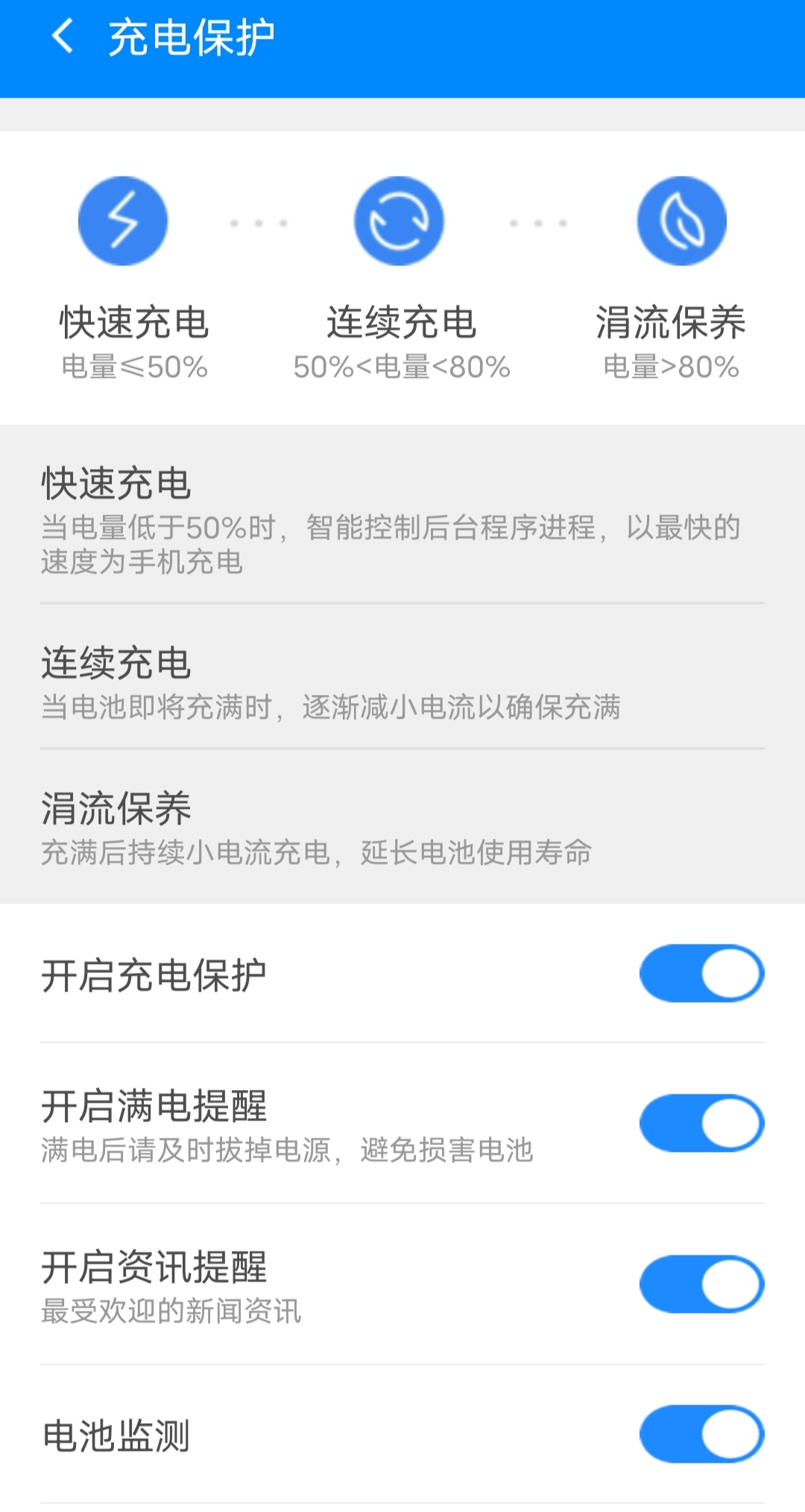
Task: Click the dots between 快速充电 and 连续充电
Action: click(257, 221)
